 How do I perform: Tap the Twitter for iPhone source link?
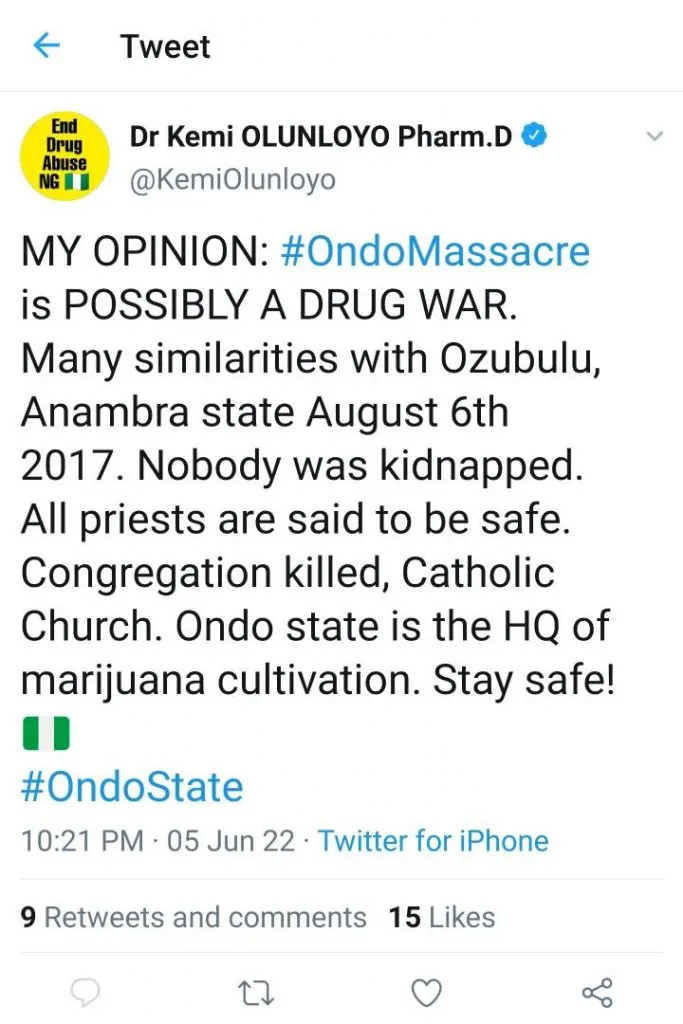pyautogui.click(x=433, y=841)
